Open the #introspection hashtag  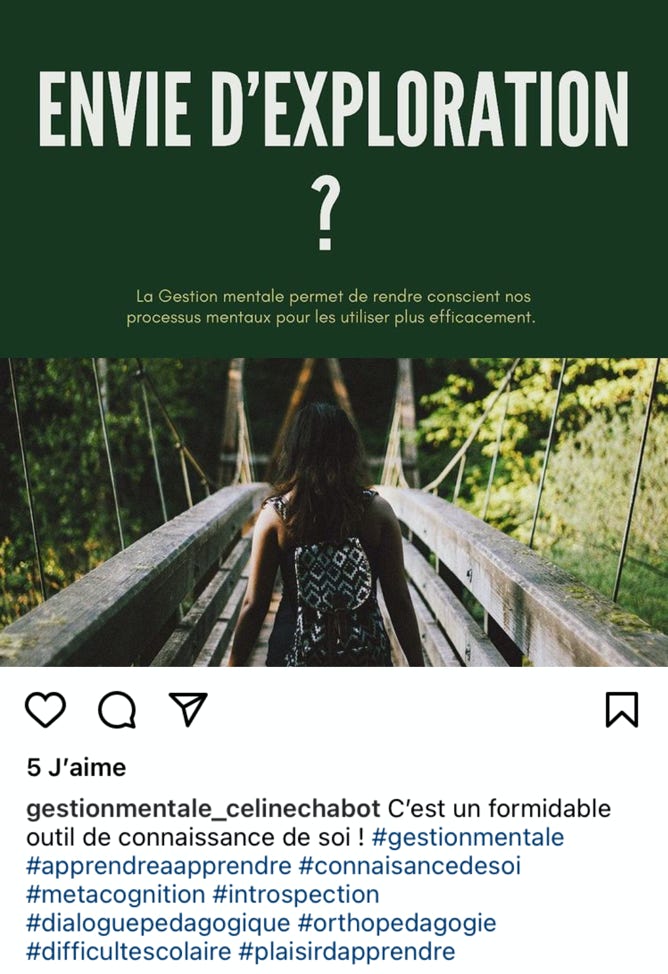click(296, 894)
